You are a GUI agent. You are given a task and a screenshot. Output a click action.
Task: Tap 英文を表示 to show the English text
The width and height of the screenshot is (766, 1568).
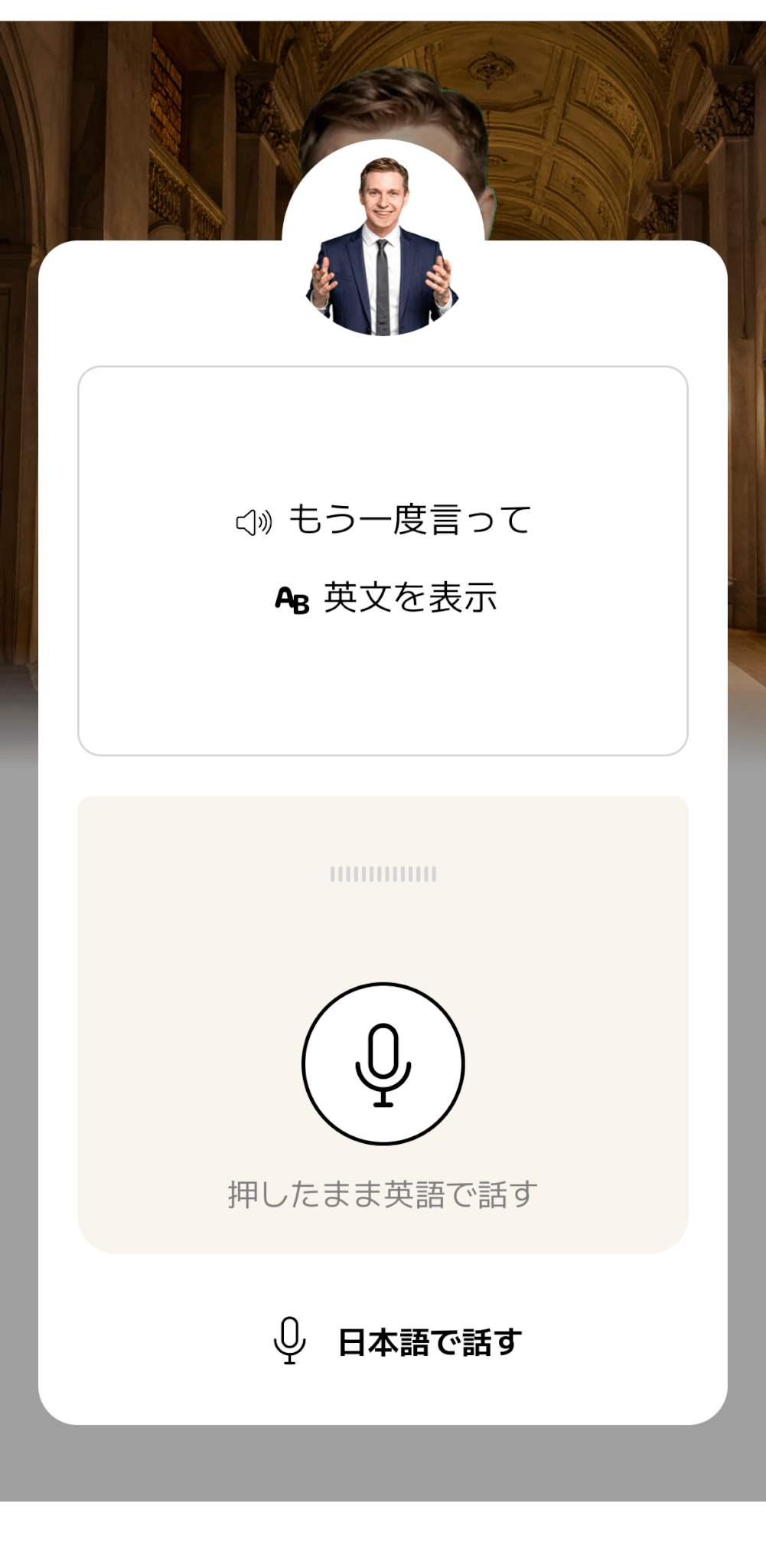tap(386, 598)
